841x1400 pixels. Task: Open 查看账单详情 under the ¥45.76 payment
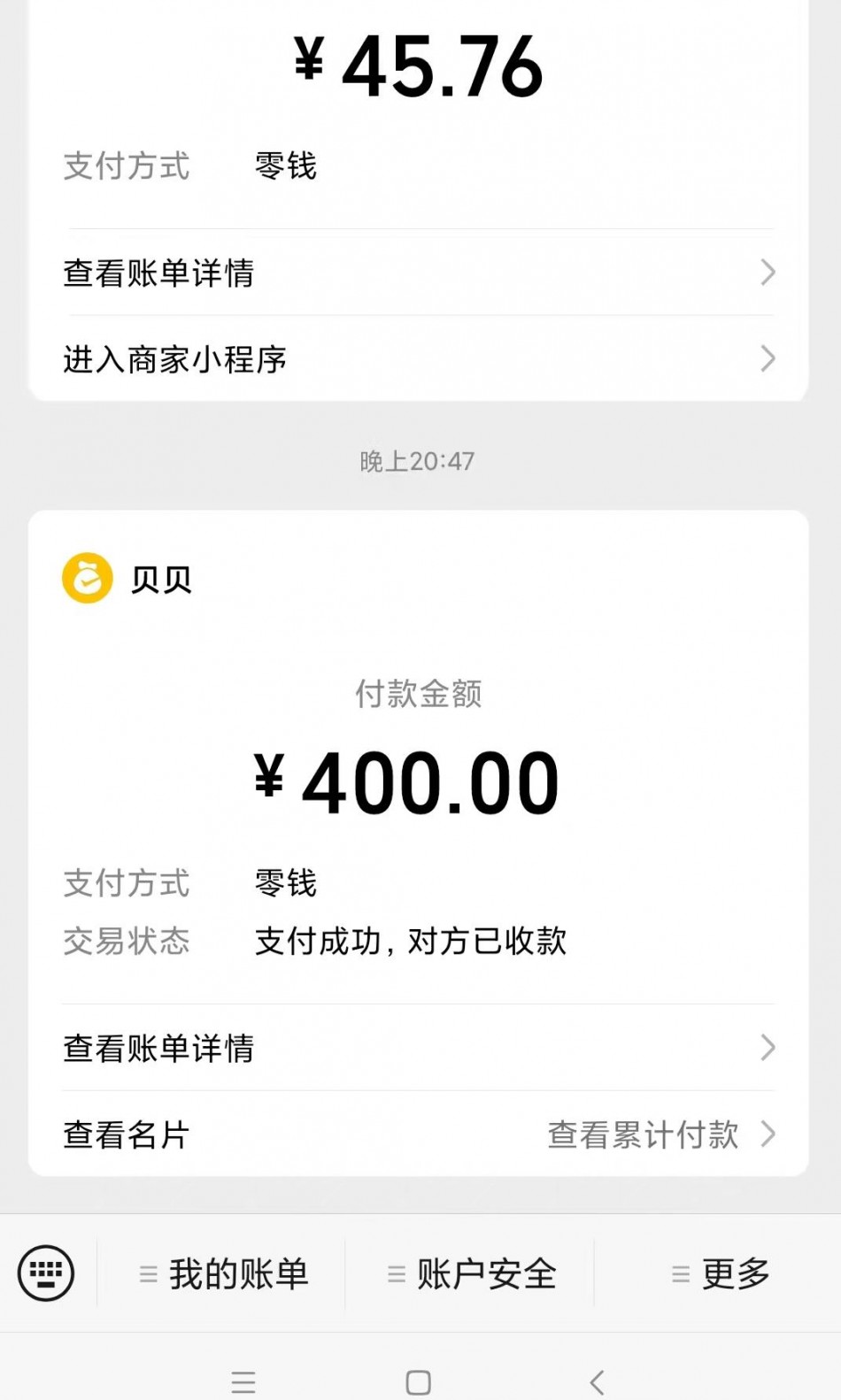pyautogui.click(x=418, y=273)
